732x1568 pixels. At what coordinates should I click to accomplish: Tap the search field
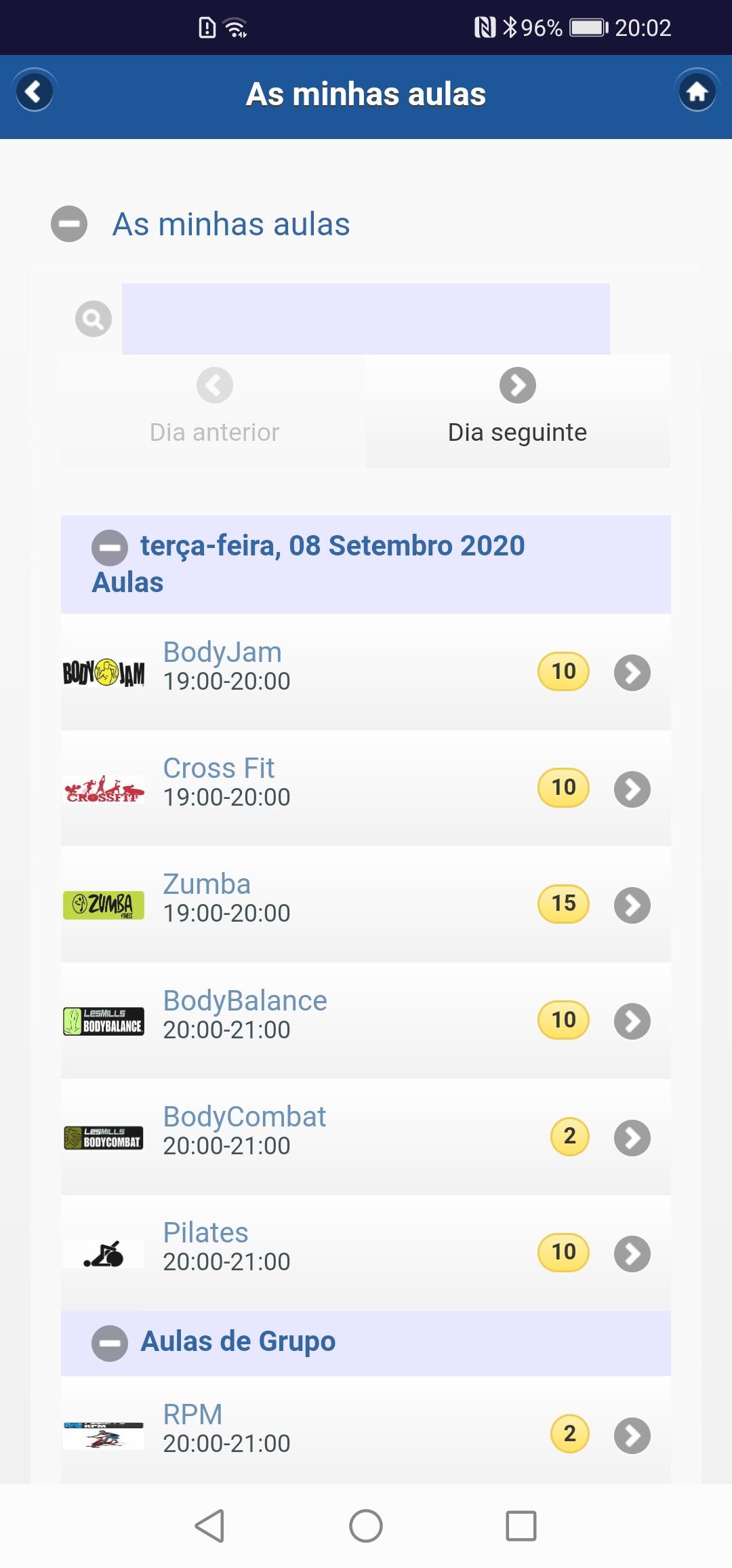pyautogui.click(x=366, y=319)
